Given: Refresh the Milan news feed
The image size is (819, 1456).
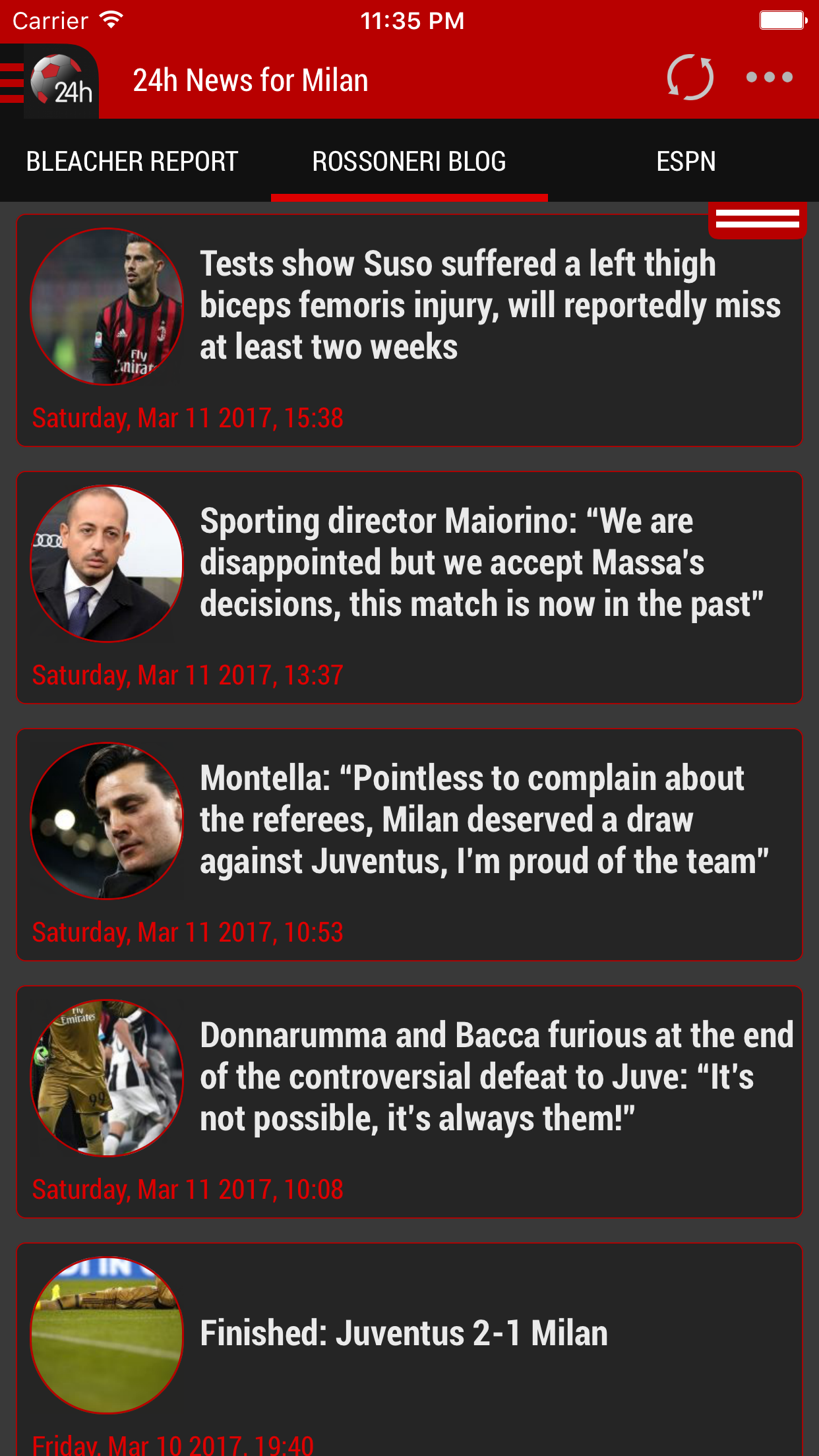Looking at the screenshot, I should point(689,77).
